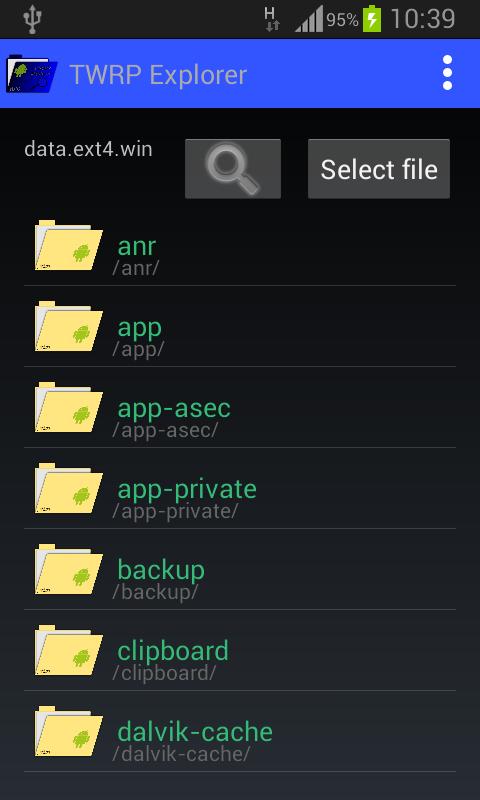480x800 pixels.
Task: Open the anr folder
Action: coord(240,245)
